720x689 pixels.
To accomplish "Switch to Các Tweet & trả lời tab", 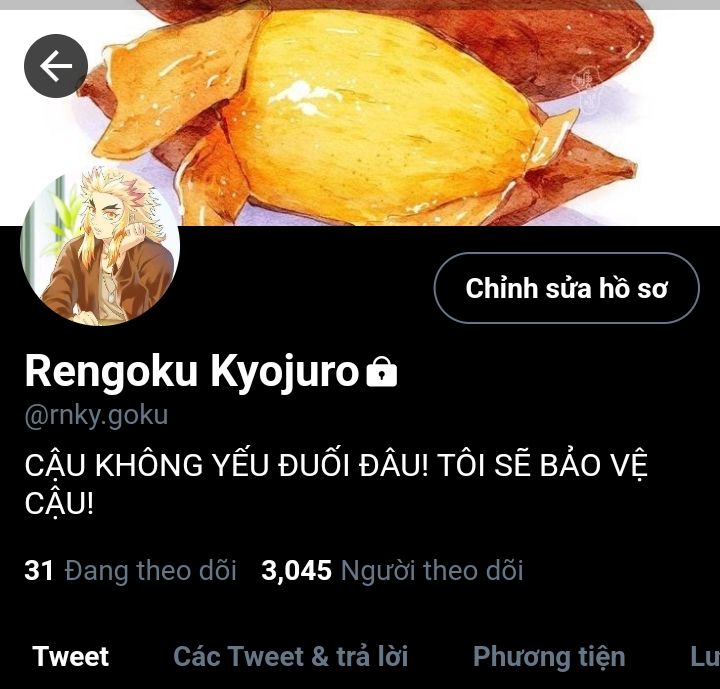I will coord(290,656).
